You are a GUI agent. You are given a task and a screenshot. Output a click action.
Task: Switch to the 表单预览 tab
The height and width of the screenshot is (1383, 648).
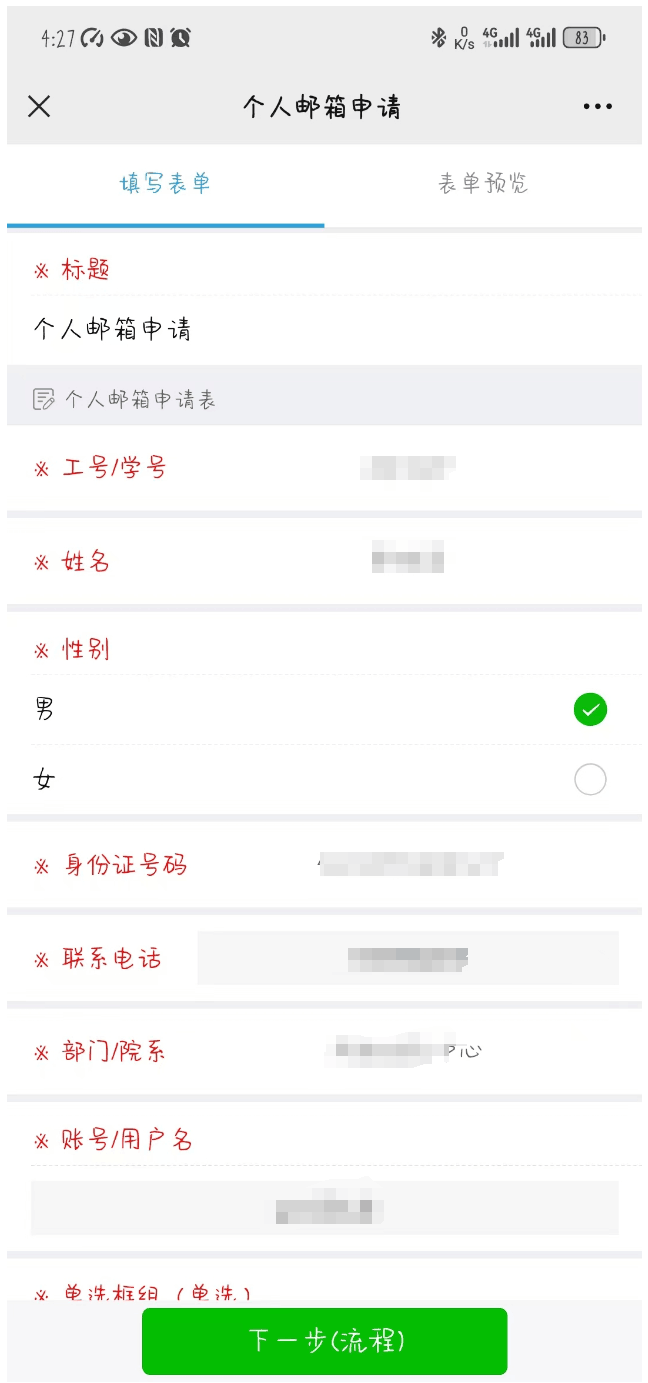[483, 184]
